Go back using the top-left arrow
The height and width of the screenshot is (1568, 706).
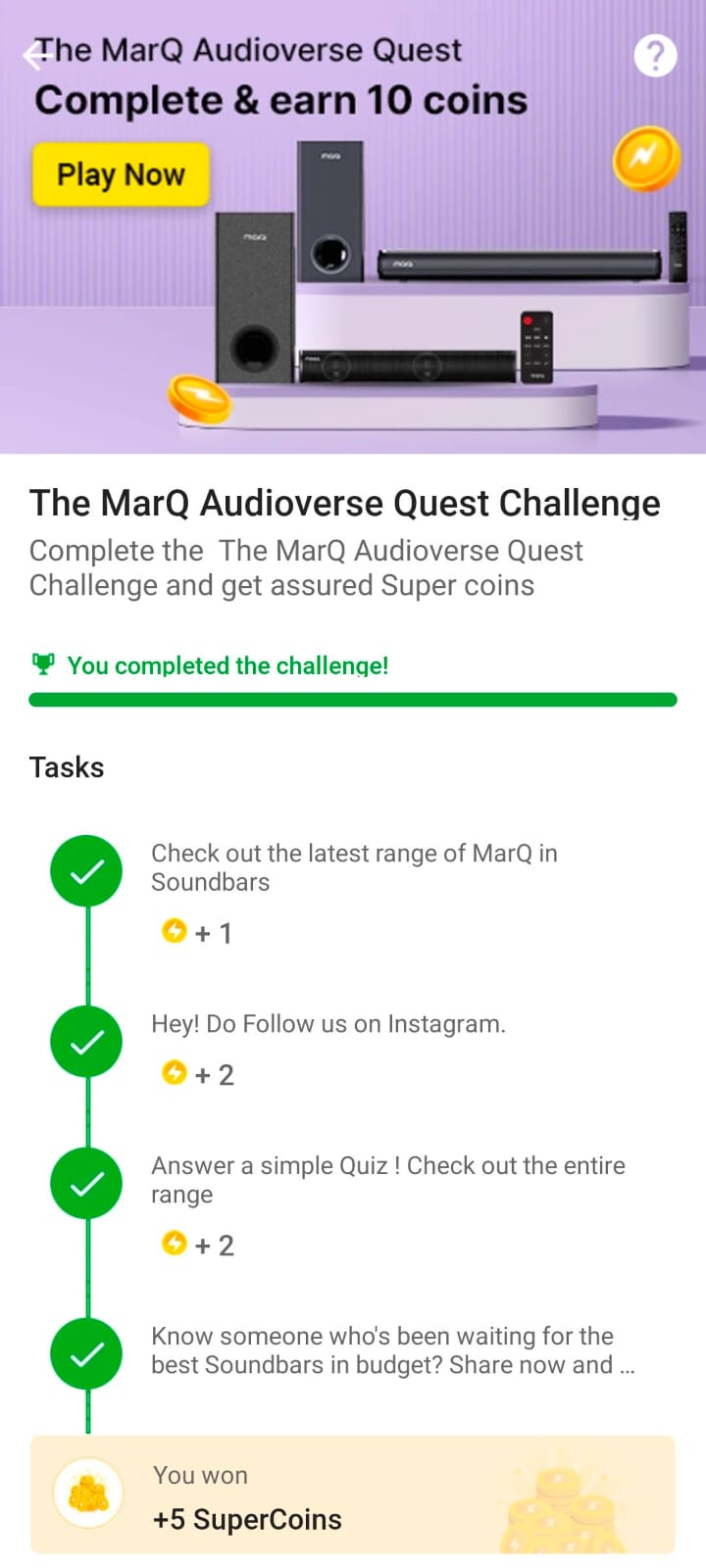tap(37, 56)
